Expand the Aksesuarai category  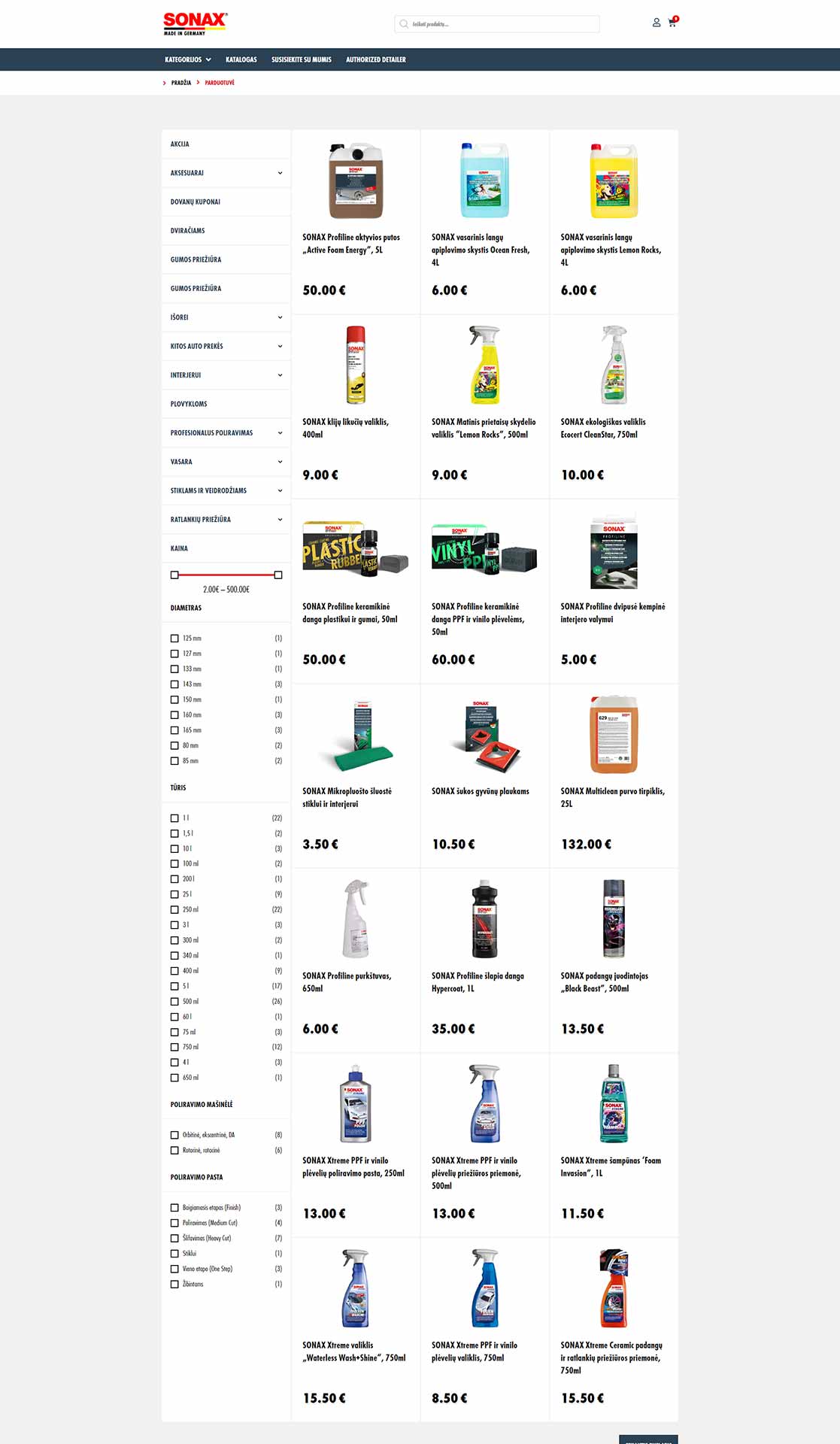click(x=226, y=173)
